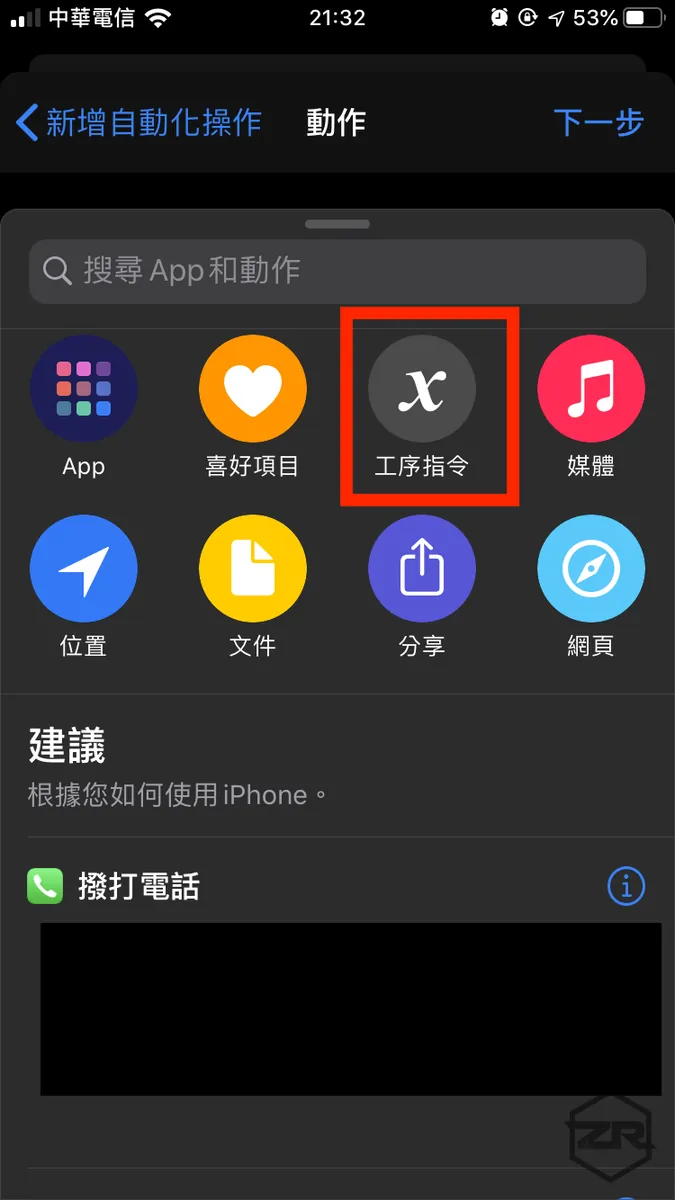Show info for 撥打電話 suggestion
This screenshot has width=675, height=1200.
click(626, 886)
